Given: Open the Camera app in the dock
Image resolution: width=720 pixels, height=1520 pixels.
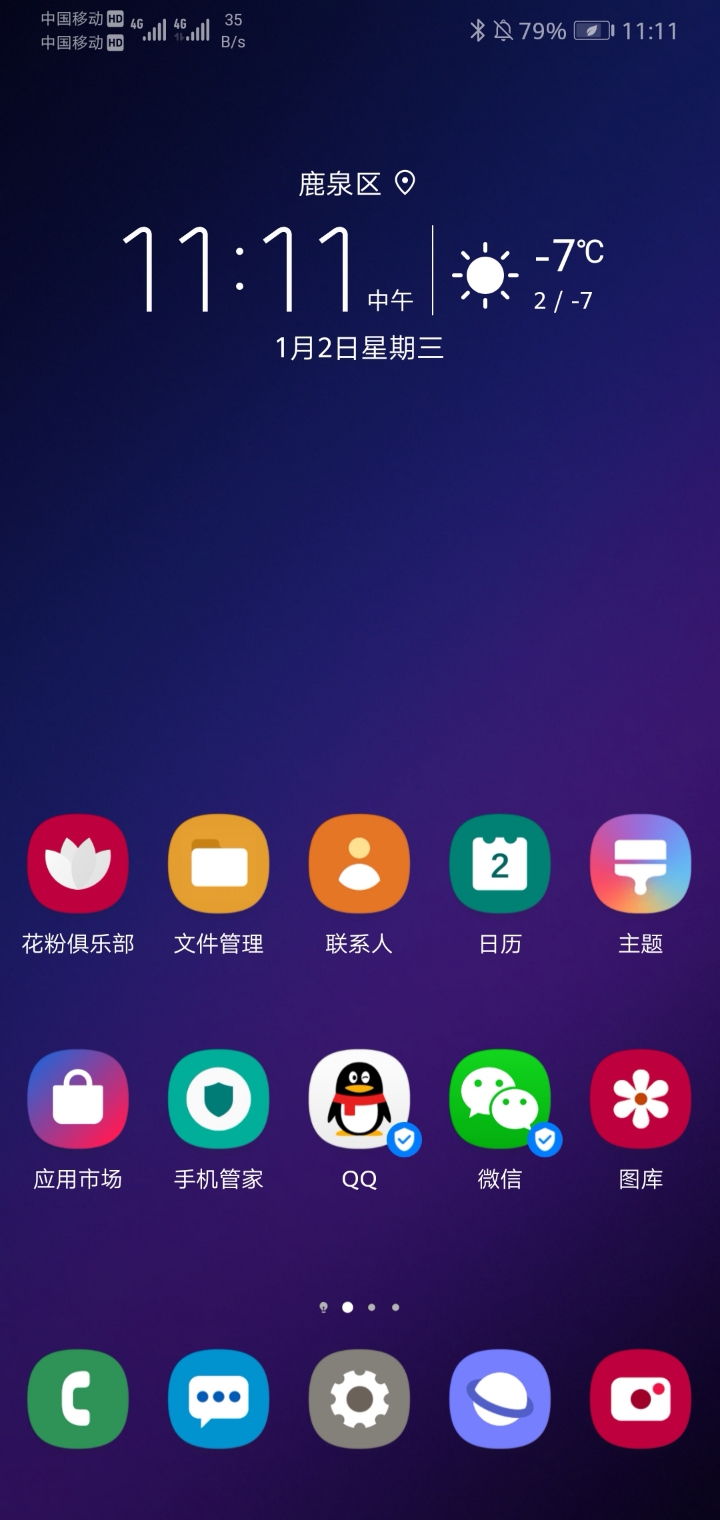Looking at the screenshot, I should 641,1400.
